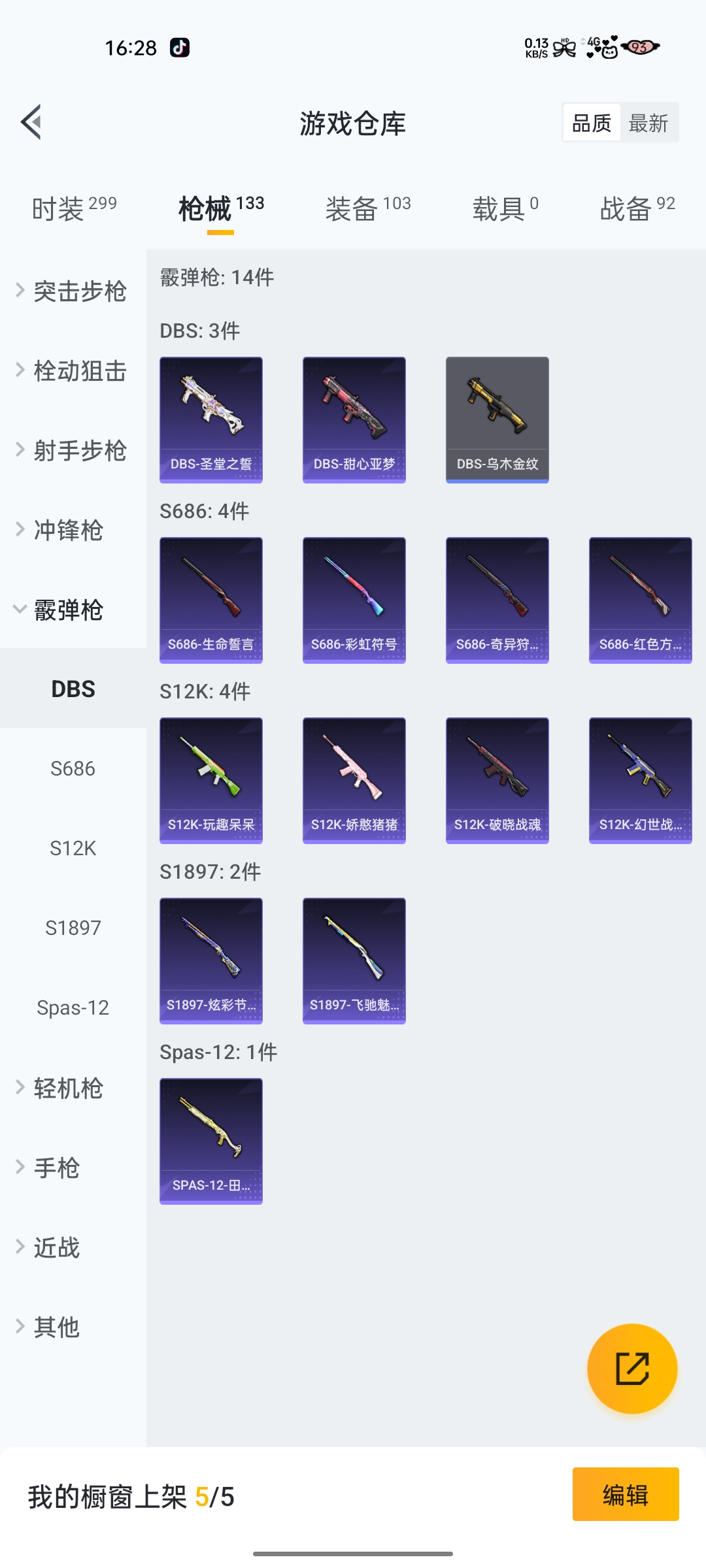Screen dimensions: 706x1568
Task: View the S686-彩虹符号 skin
Action: pos(354,600)
